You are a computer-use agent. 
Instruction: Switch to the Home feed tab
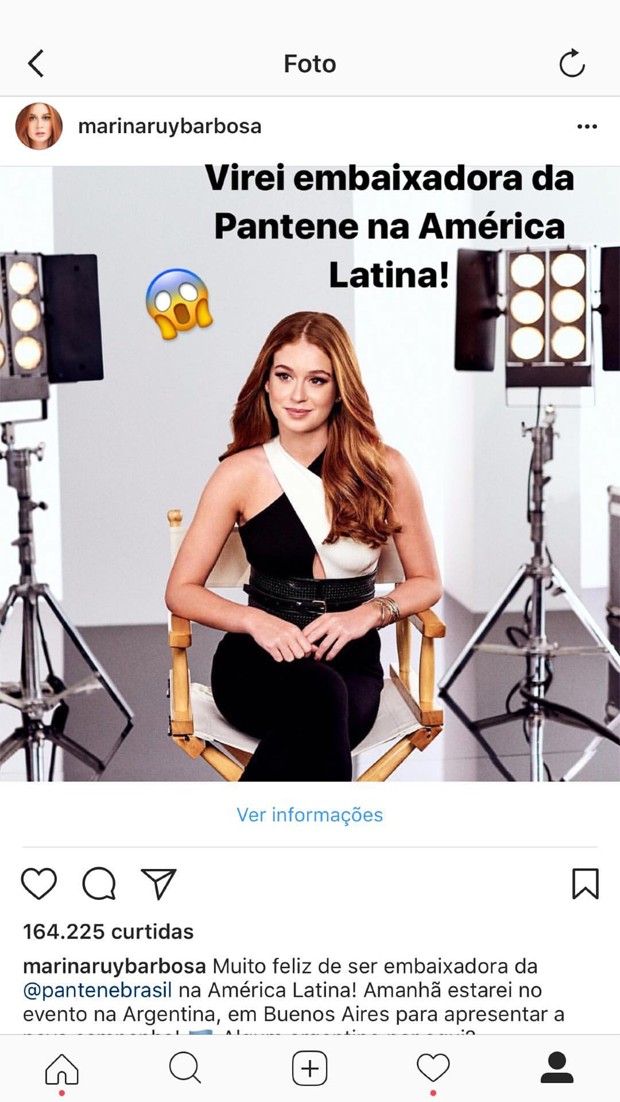click(62, 1069)
